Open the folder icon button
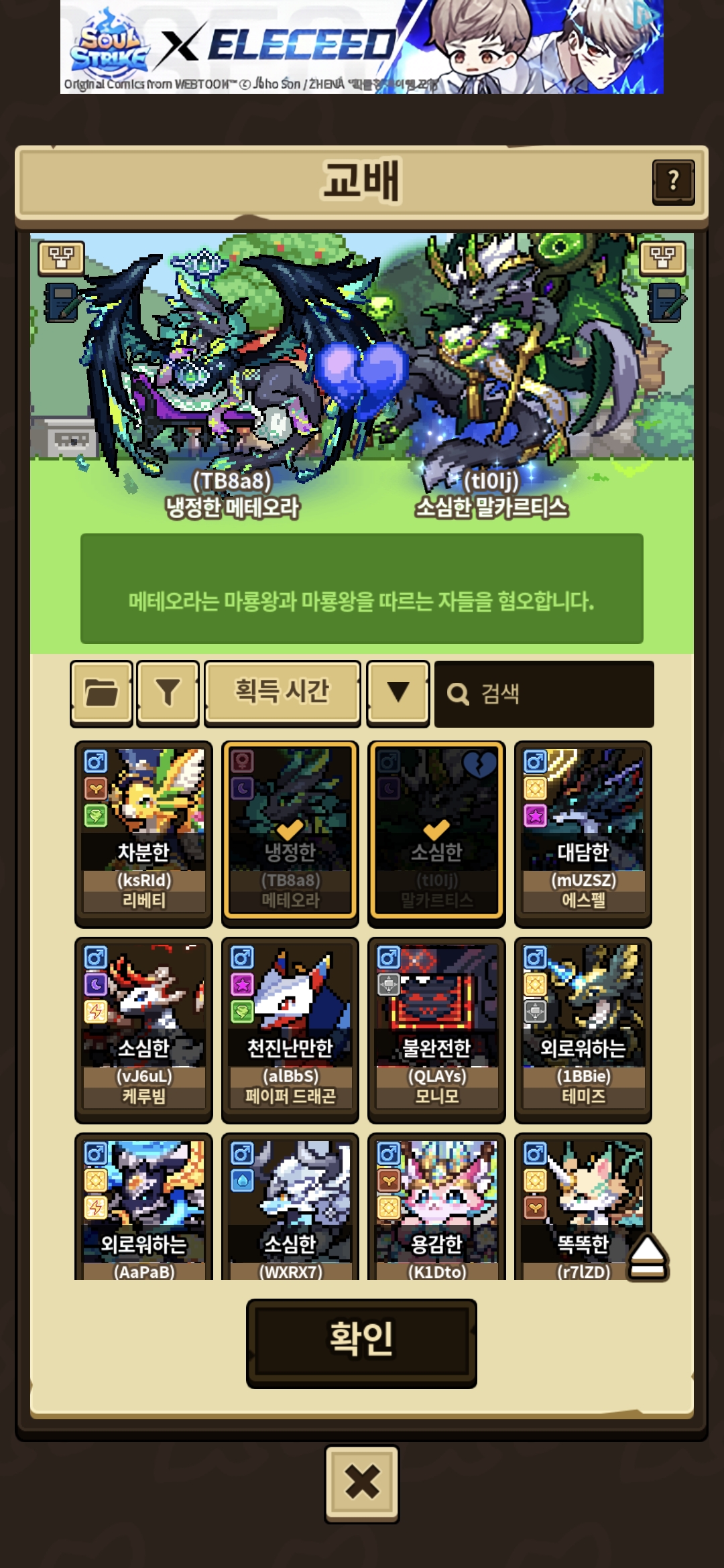The width and height of the screenshot is (724, 1568). (x=101, y=693)
